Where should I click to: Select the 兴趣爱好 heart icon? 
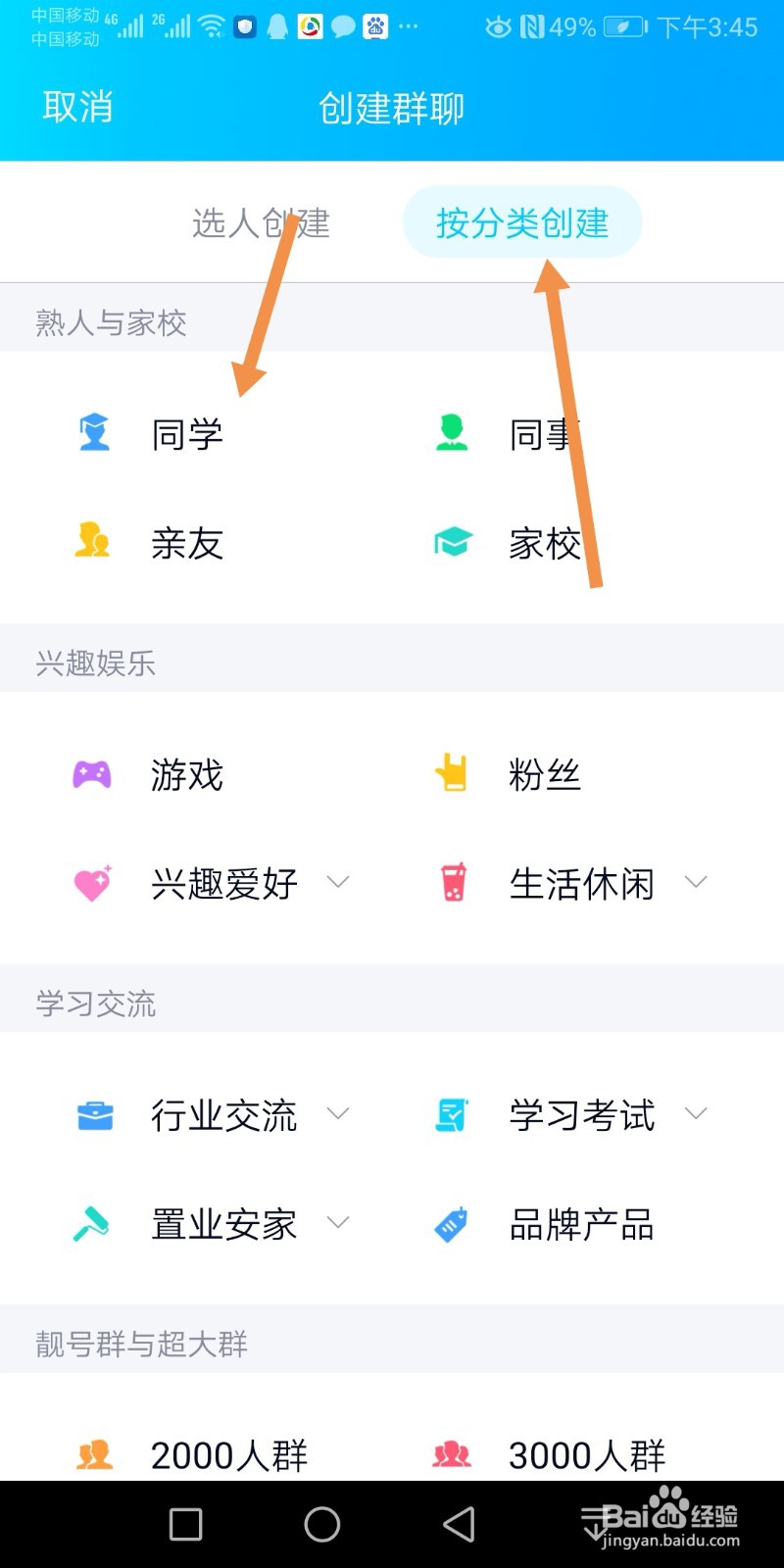click(92, 882)
